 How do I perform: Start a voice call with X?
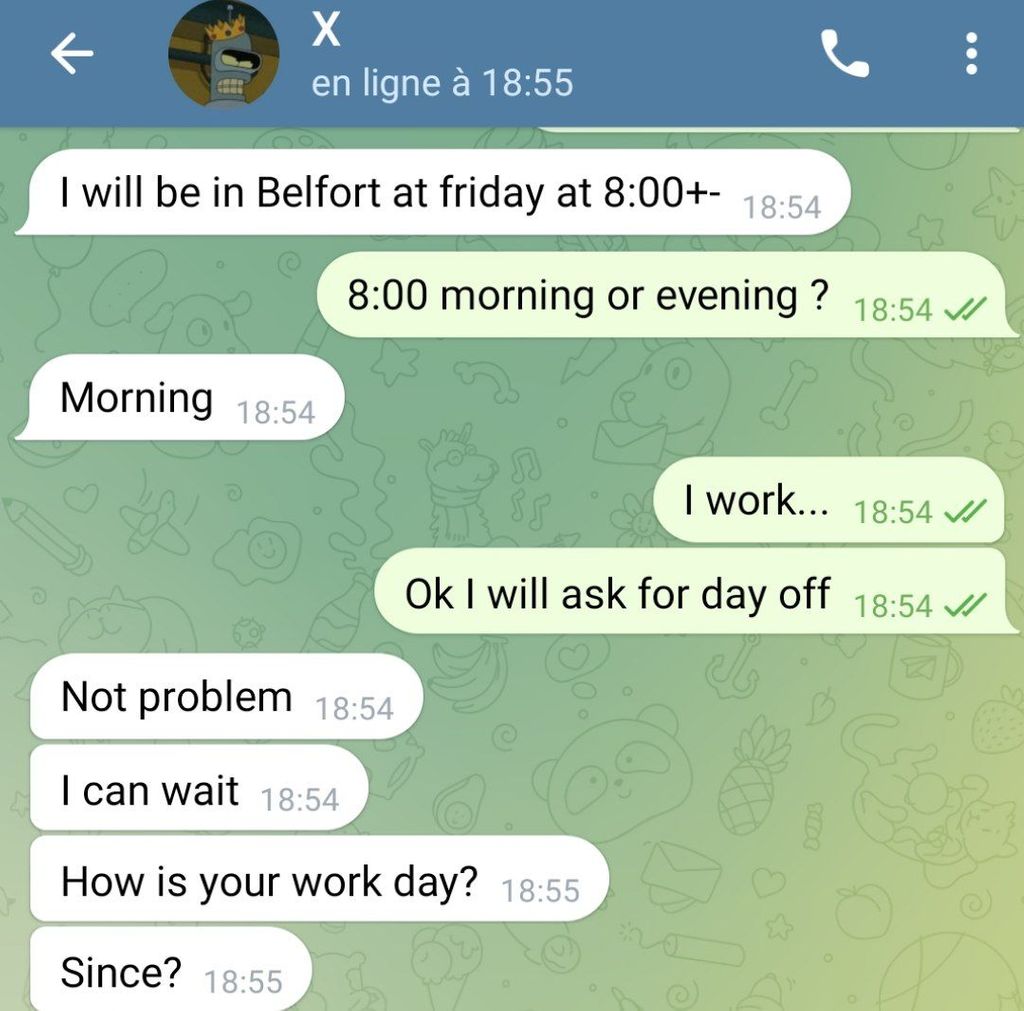coord(845,54)
